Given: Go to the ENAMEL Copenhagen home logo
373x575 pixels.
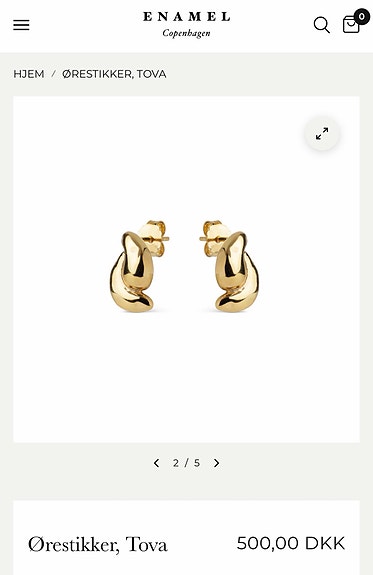Looking at the screenshot, I should [x=186, y=25].
